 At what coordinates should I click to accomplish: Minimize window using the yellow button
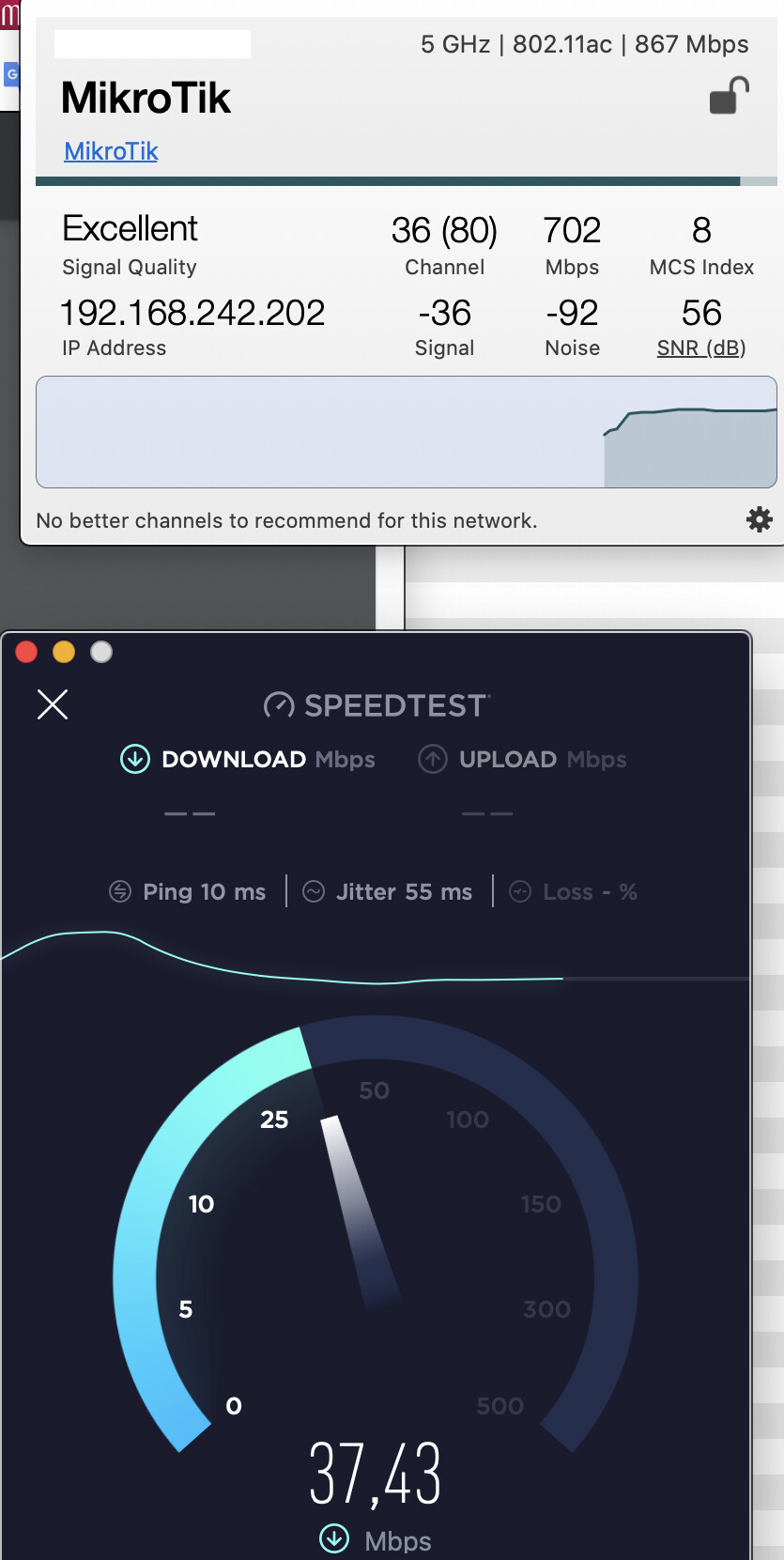click(x=64, y=652)
